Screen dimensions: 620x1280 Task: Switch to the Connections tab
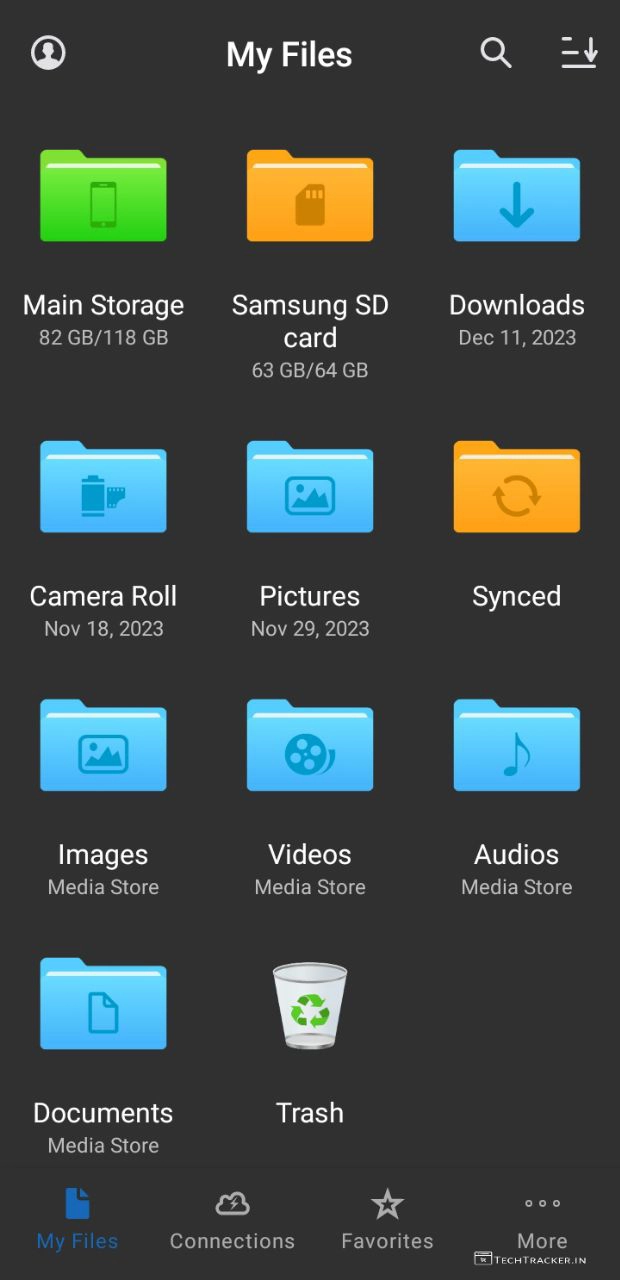[x=232, y=1220]
